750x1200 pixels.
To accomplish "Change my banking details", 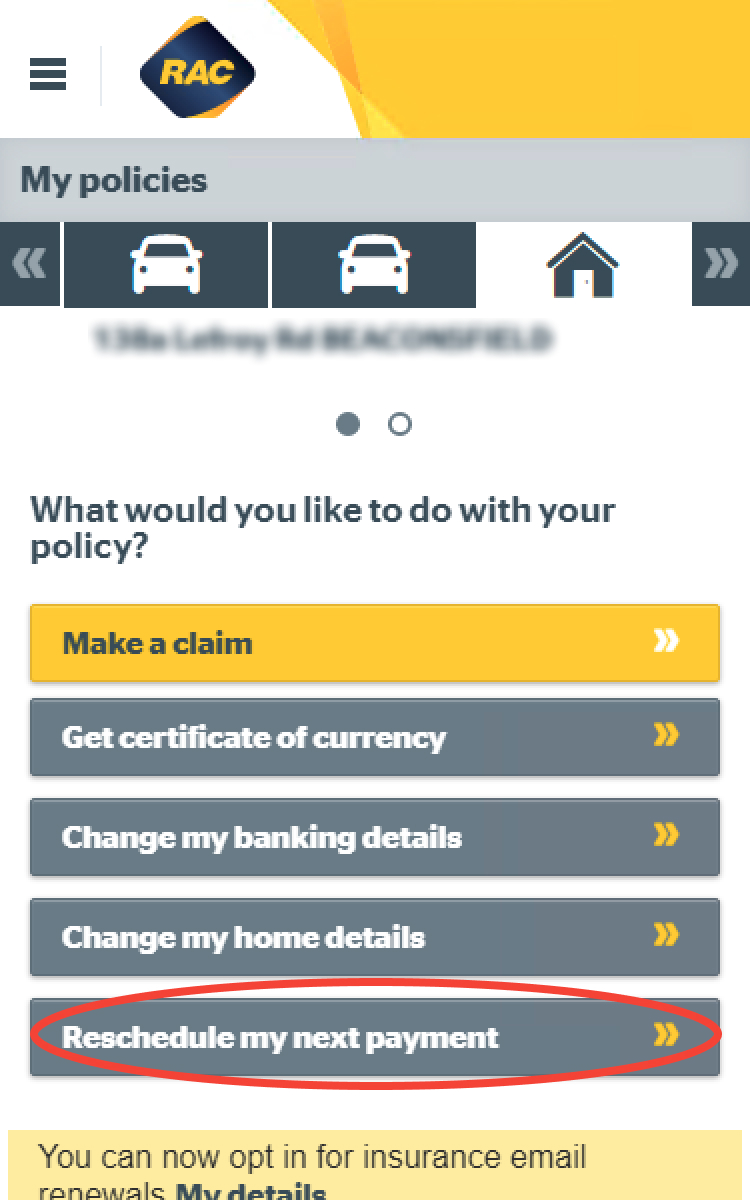I will [x=375, y=837].
